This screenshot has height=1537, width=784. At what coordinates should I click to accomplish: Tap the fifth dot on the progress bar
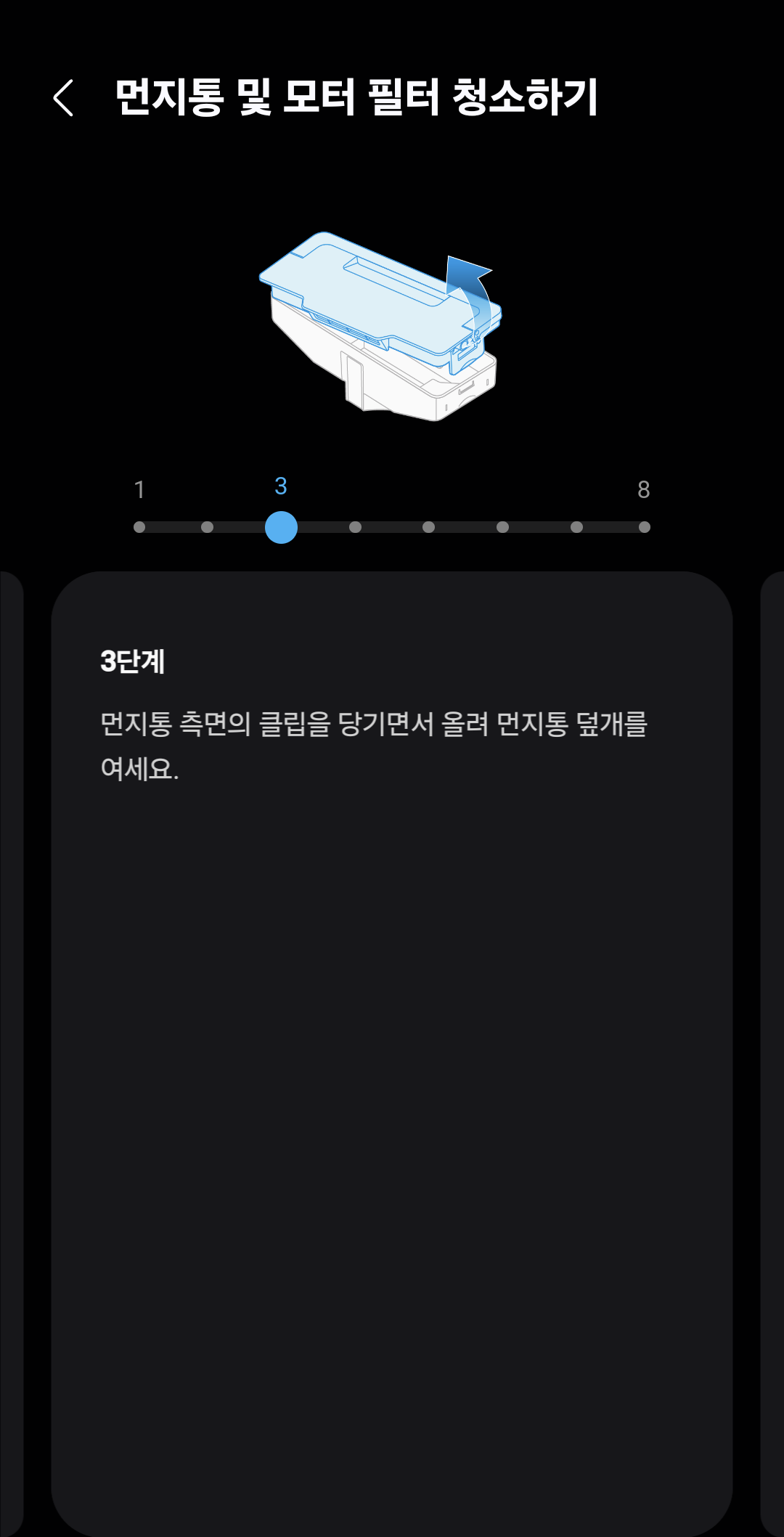click(428, 528)
